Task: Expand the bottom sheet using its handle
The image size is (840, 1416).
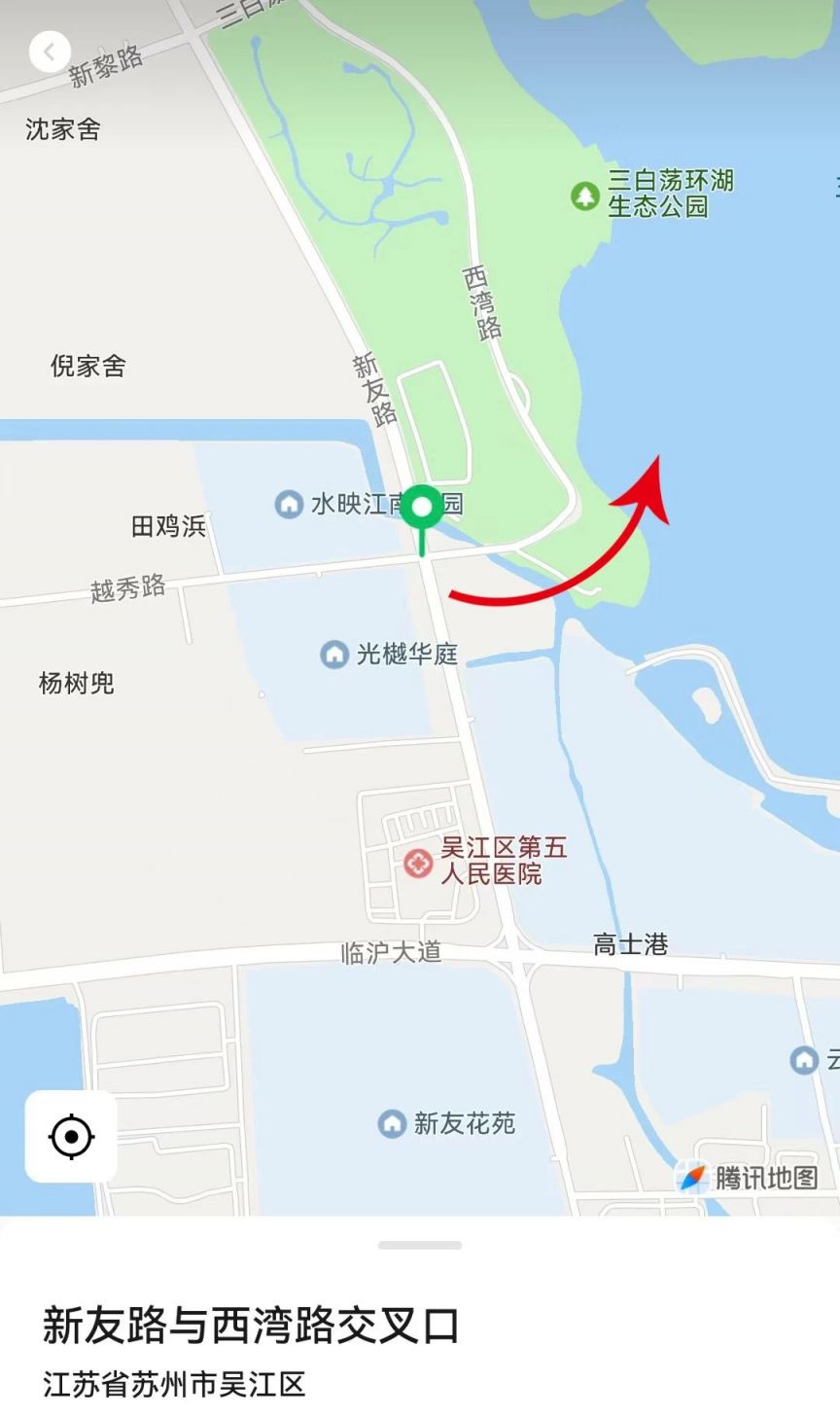Action: tap(420, 1245)
